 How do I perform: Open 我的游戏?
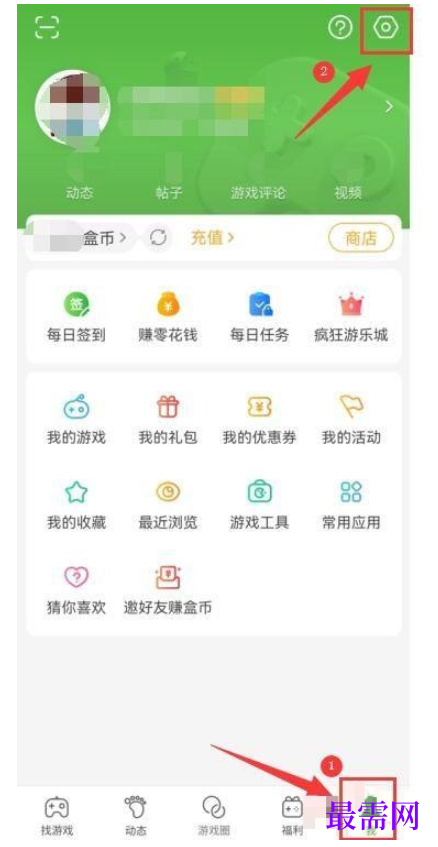(76, 420)
